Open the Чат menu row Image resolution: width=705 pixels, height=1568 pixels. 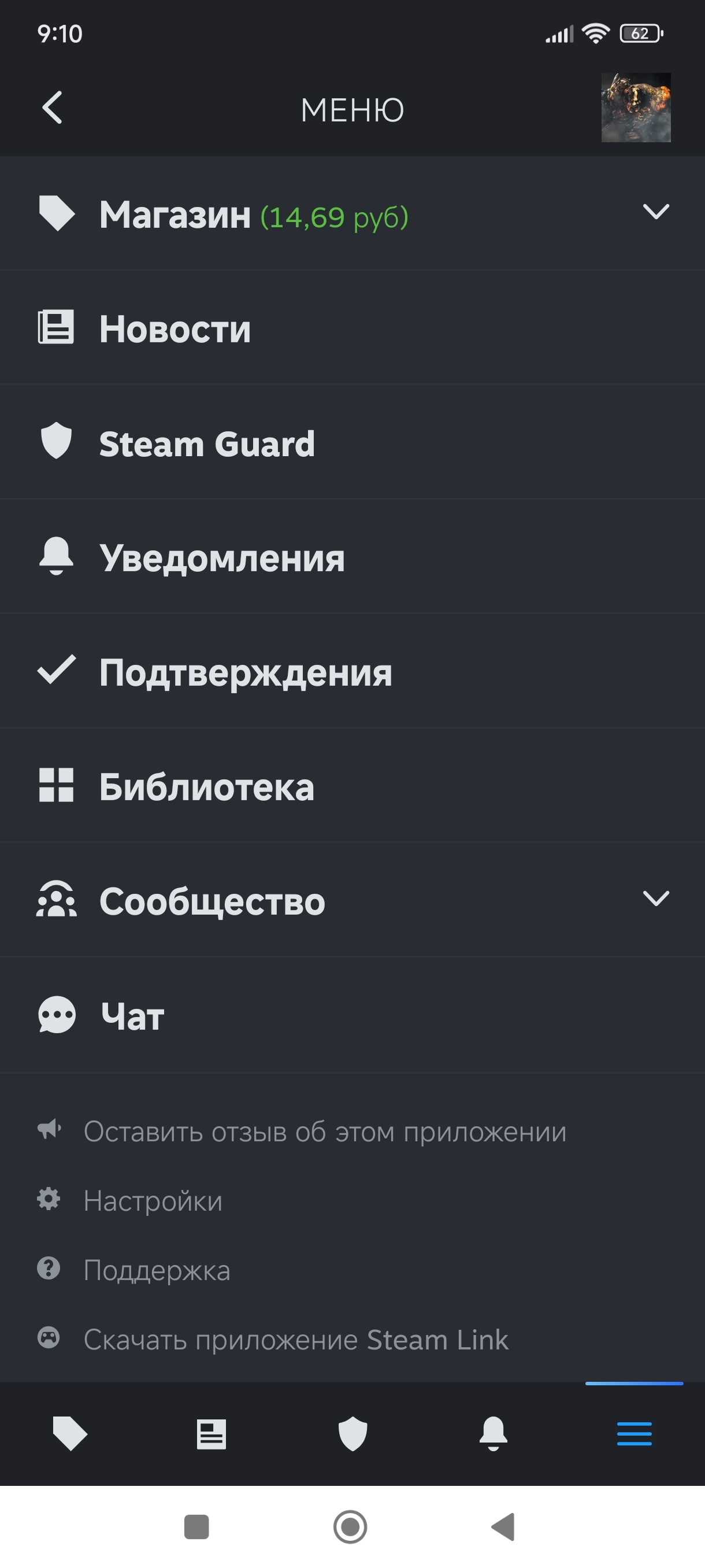click(x=132, y=1015)
